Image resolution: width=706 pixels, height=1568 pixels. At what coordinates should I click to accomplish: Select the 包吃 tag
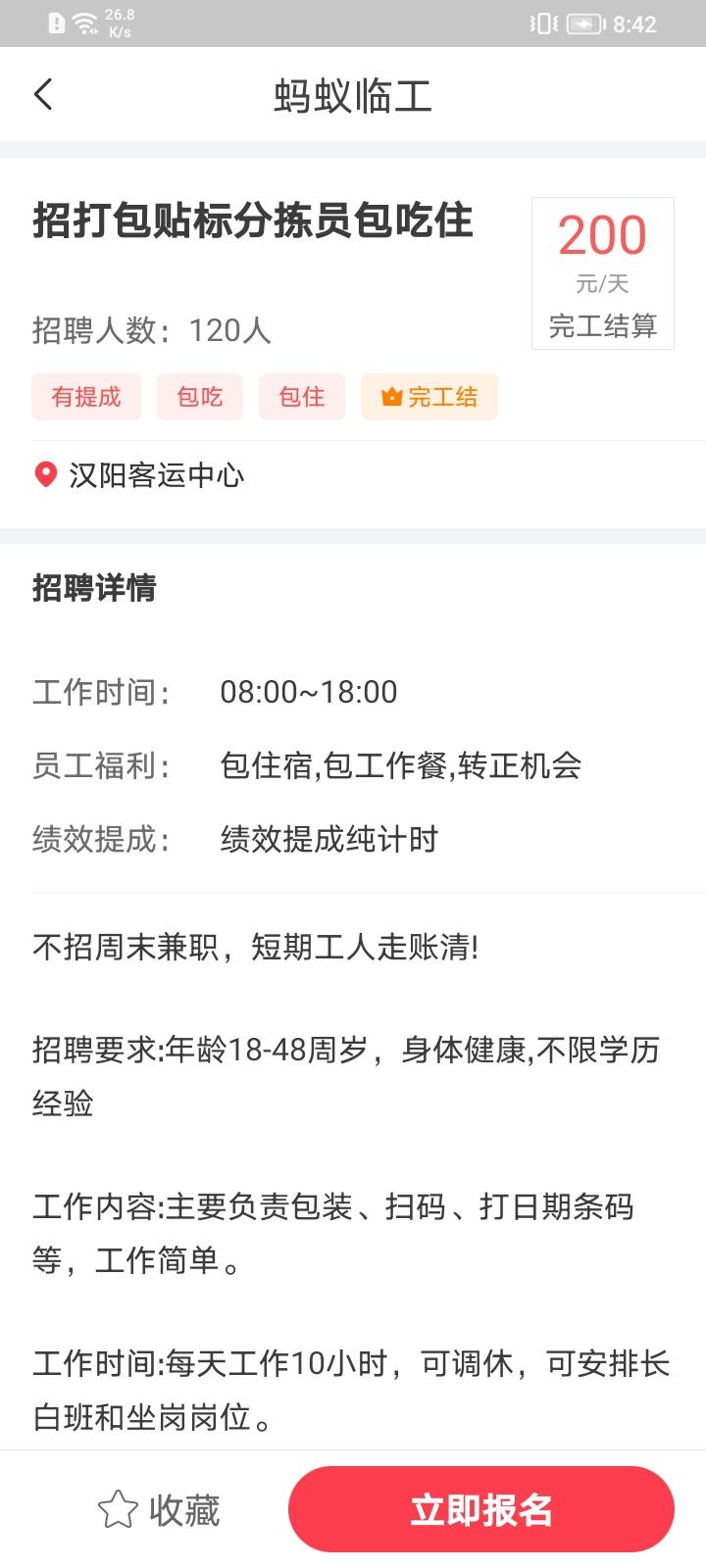pyautogui.click(x=199, y=397)
